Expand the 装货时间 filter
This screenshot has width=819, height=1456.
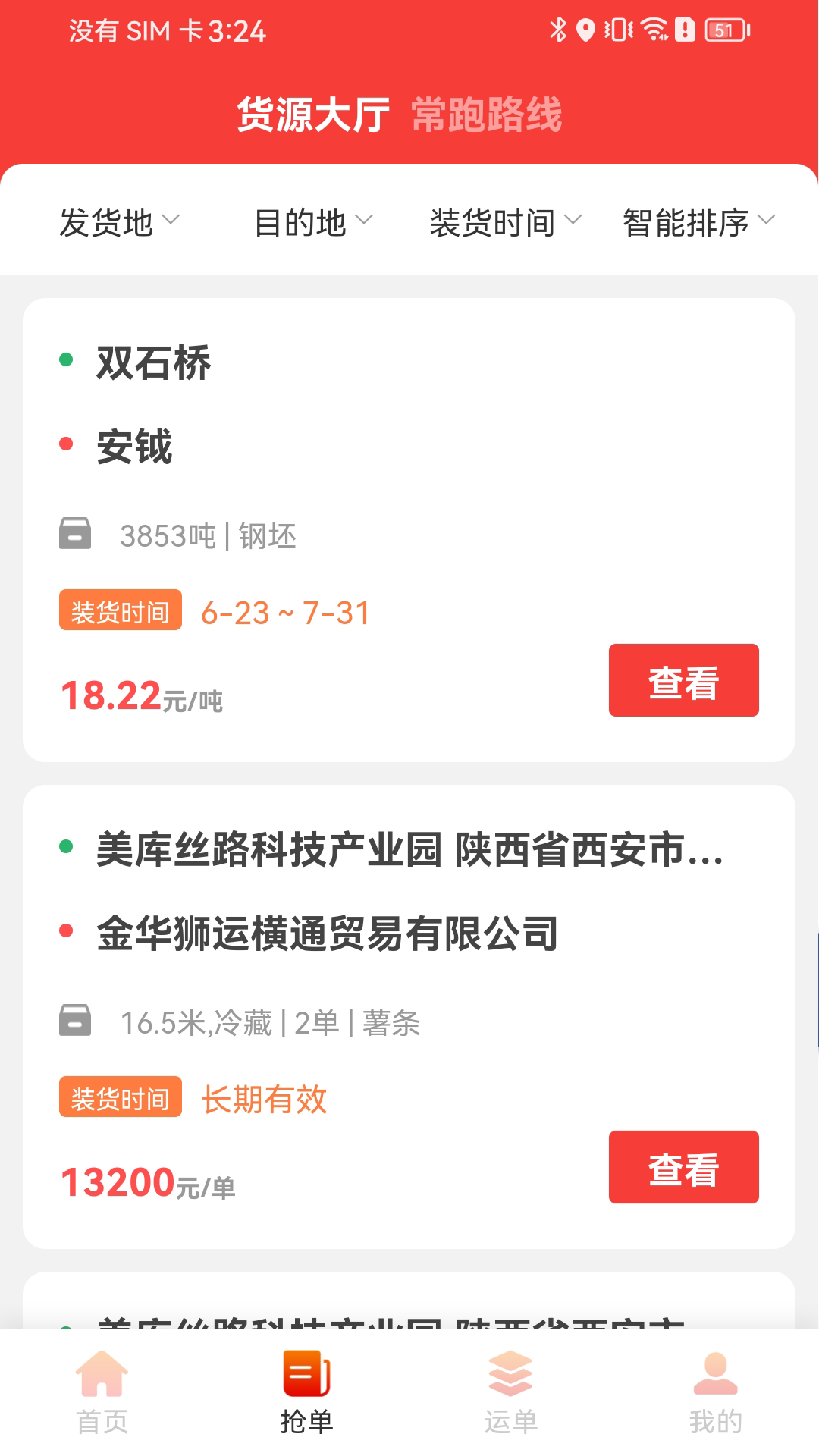click(x=505, y=222)
